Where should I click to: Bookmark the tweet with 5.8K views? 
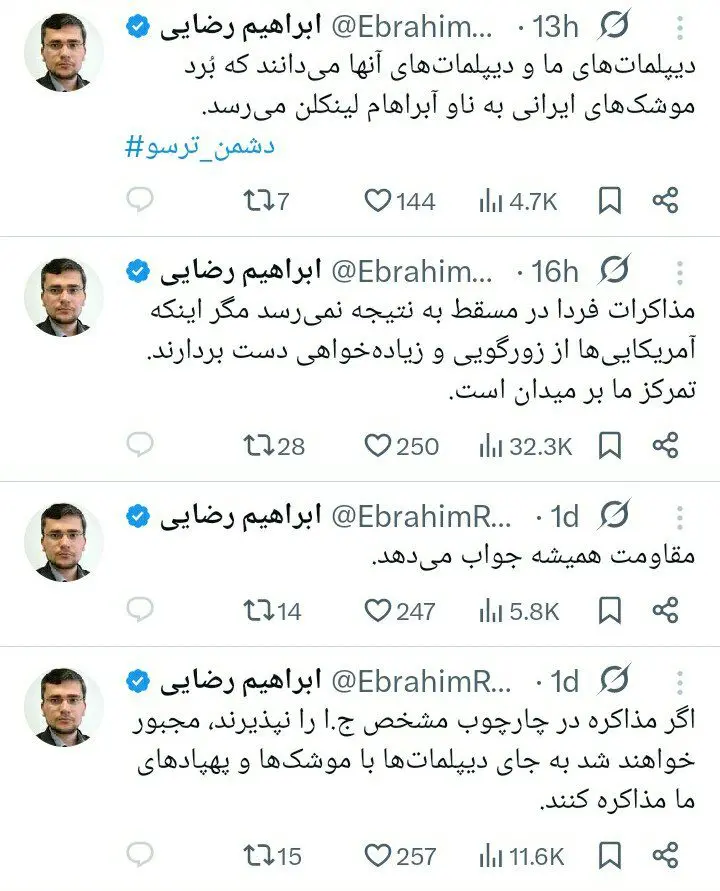(609, 609)
